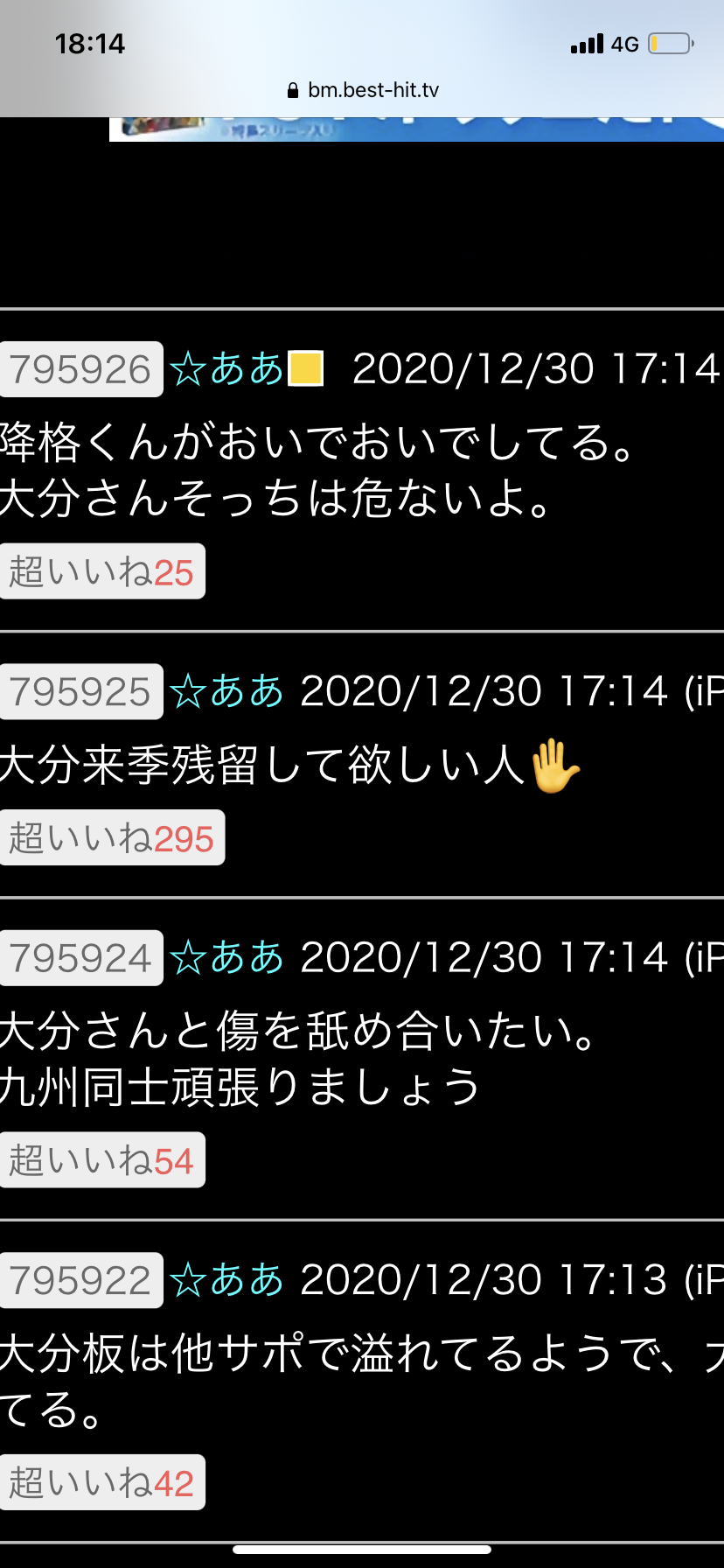
Task: Tap the bm.best-hit.tv address bar
Action: (x=363, y=90)
